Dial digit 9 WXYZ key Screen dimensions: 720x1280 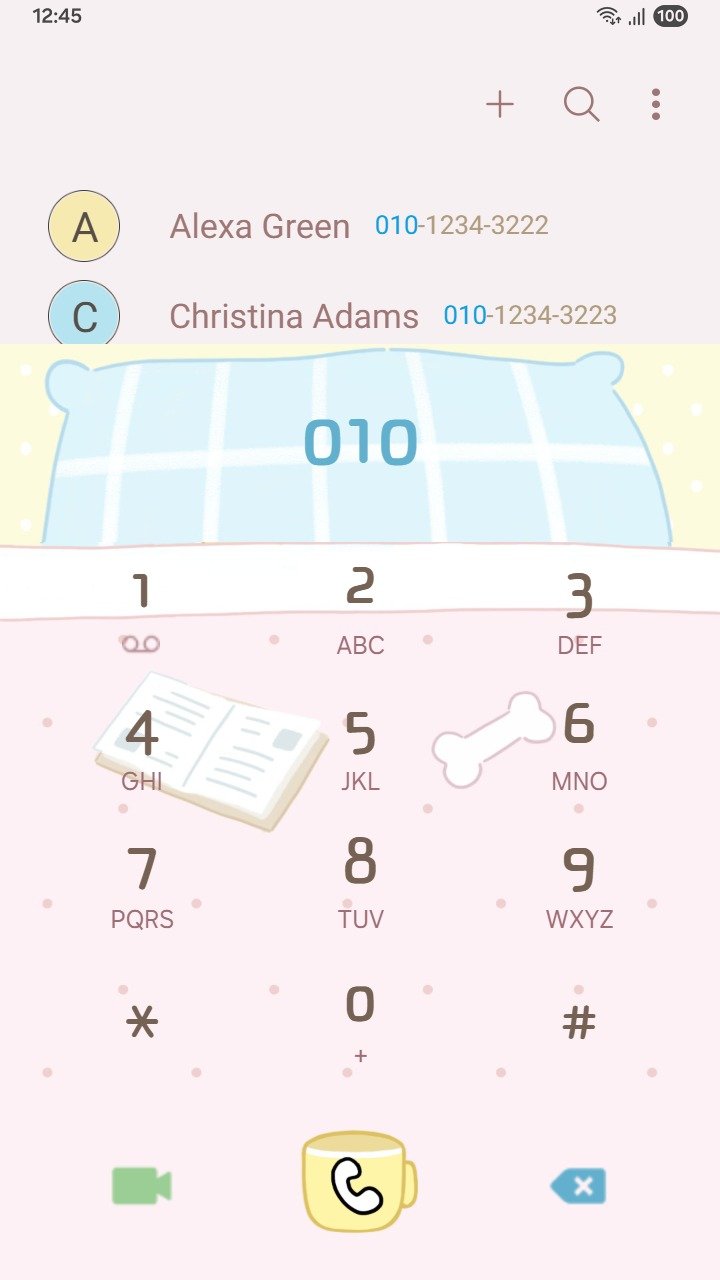click(x=579, y=885)
